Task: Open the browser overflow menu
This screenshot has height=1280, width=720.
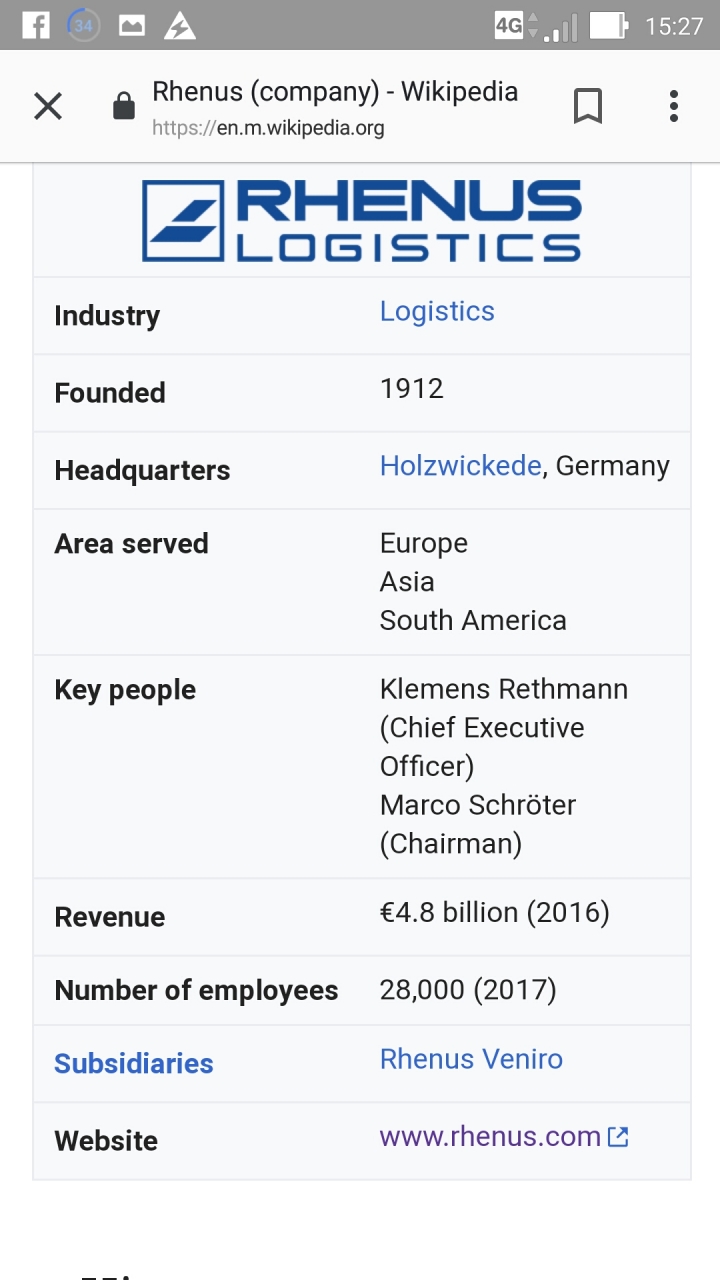Action: tap(673, 106)
